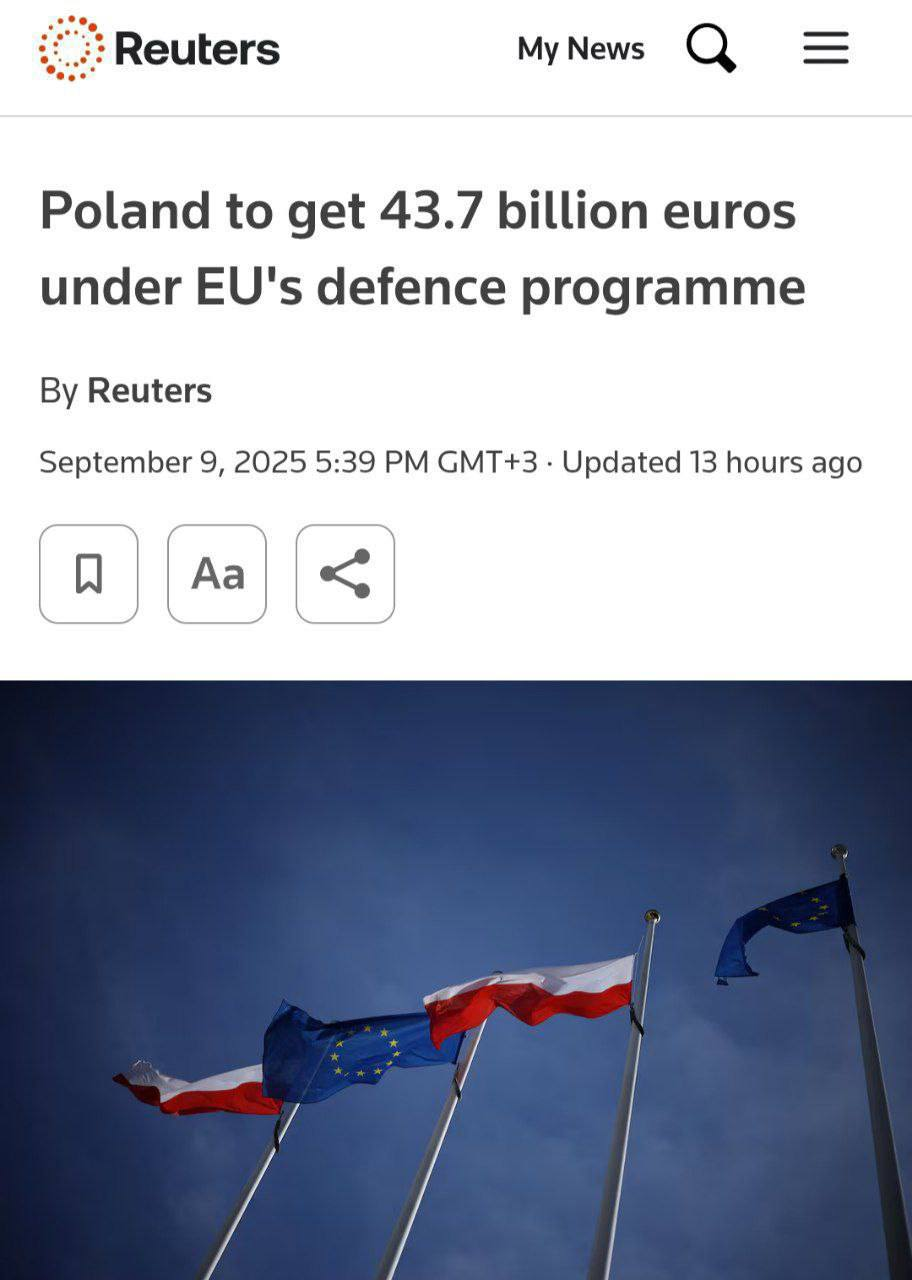Image resolution: width=912 pixels, height=1280 pixels.
Task: Bookmark this article
Action: (x=89, y=574)
